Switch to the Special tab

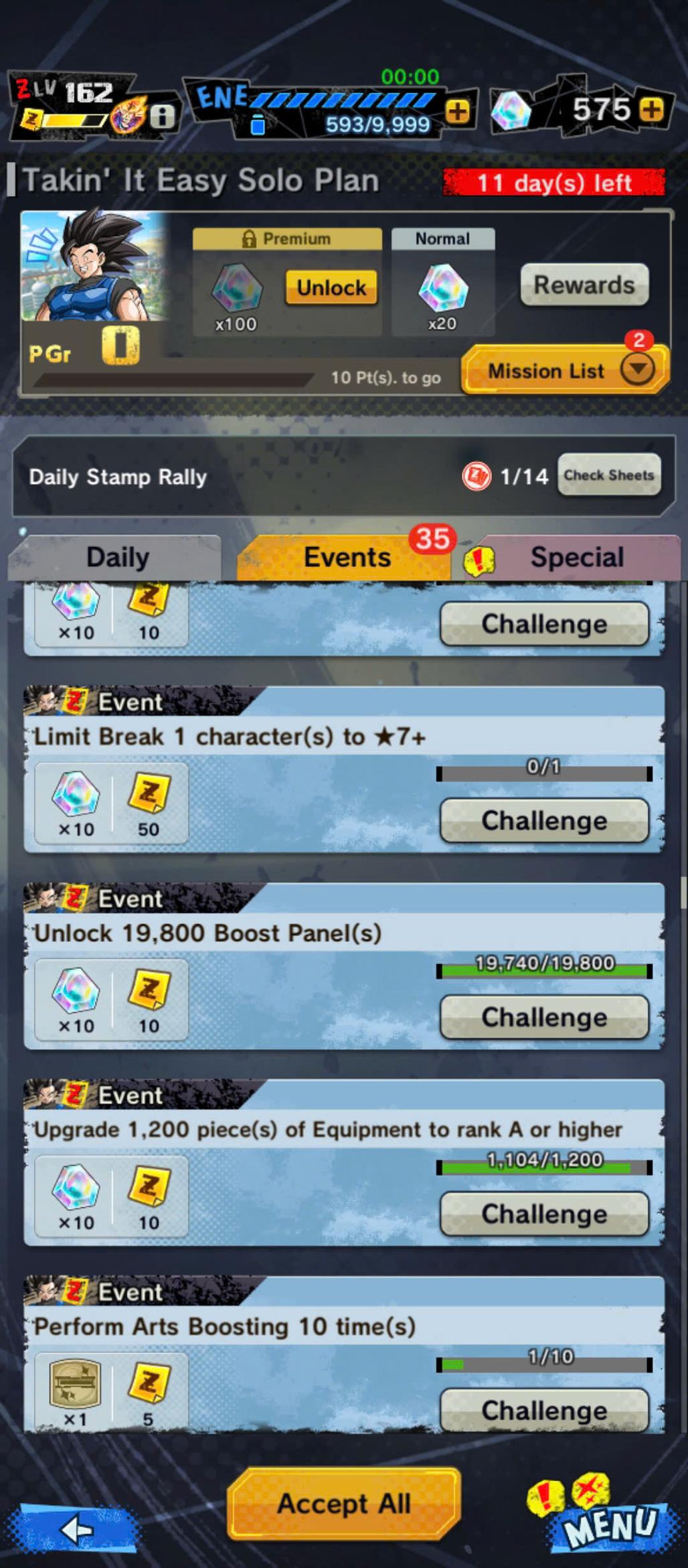577,557
